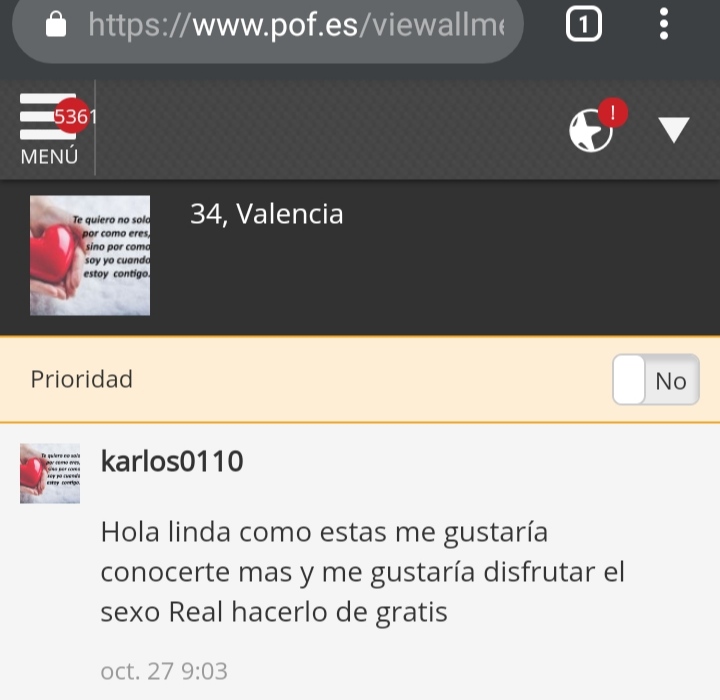
Task: Open the browser tab switcher
Action: pos(584,25)
